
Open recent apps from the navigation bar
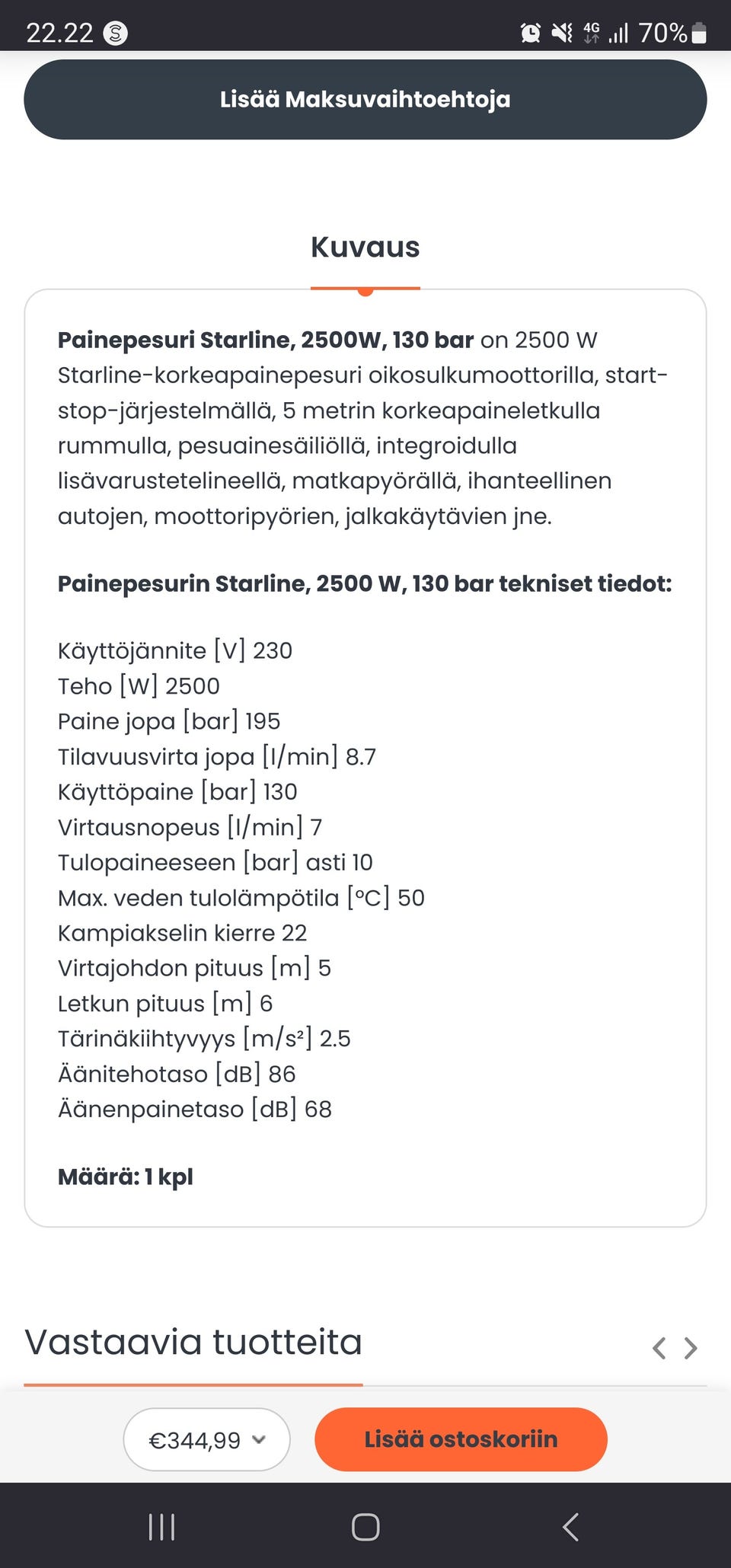161,1527
